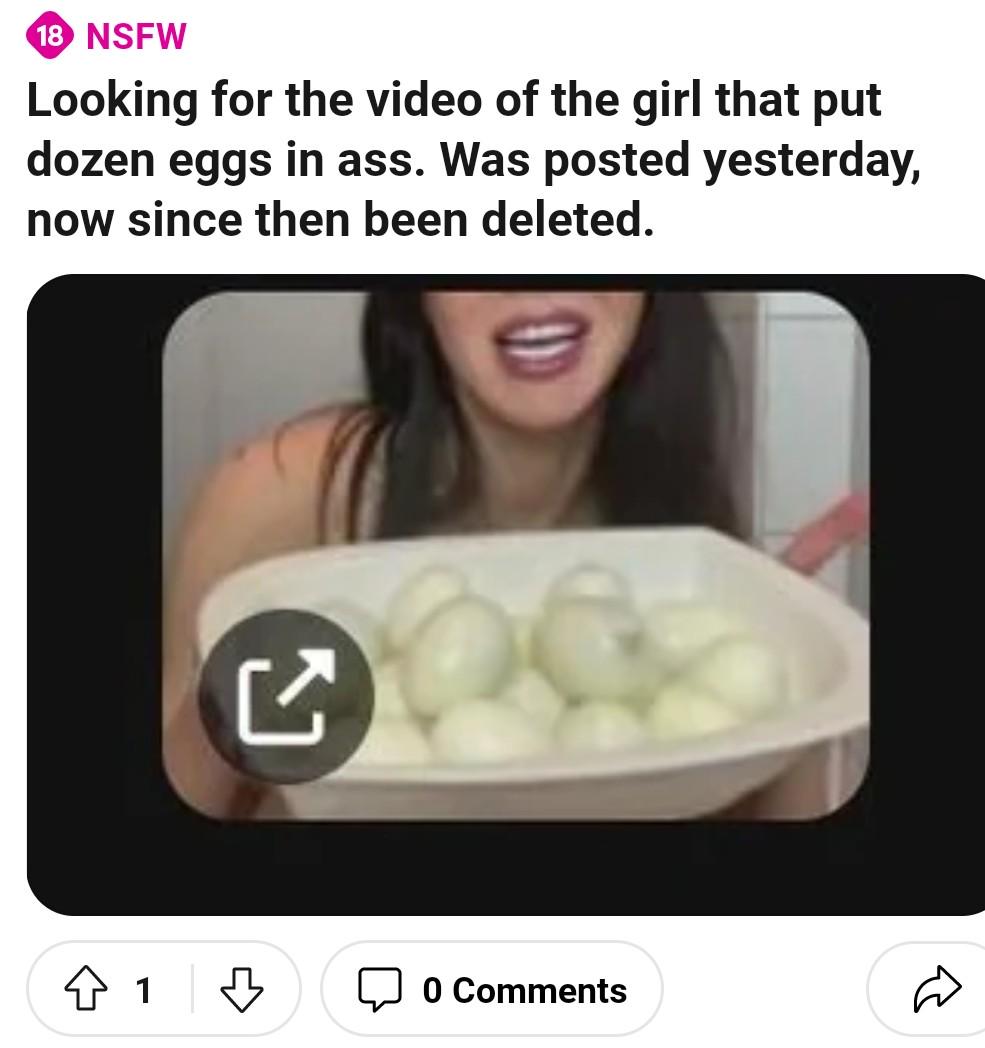Upvote this post
Viewport: 985px width, 1048px height.
pos(85,990)
